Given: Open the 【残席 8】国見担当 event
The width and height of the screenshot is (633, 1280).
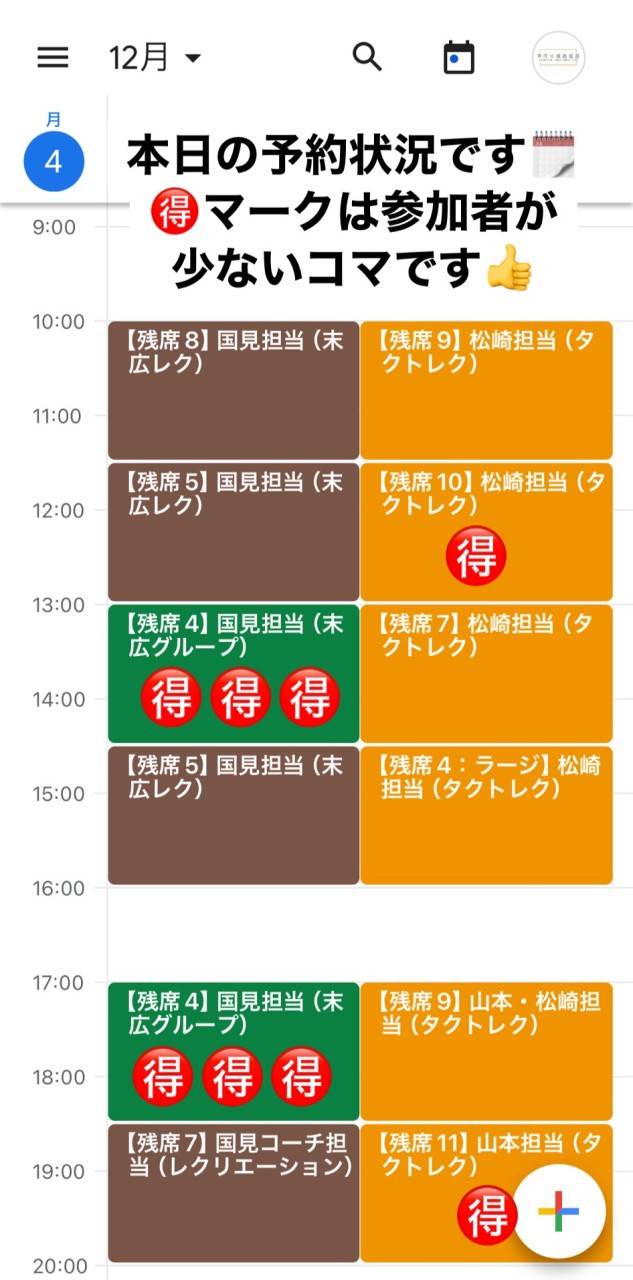Looking at the screenshot, I should (234, 390).
